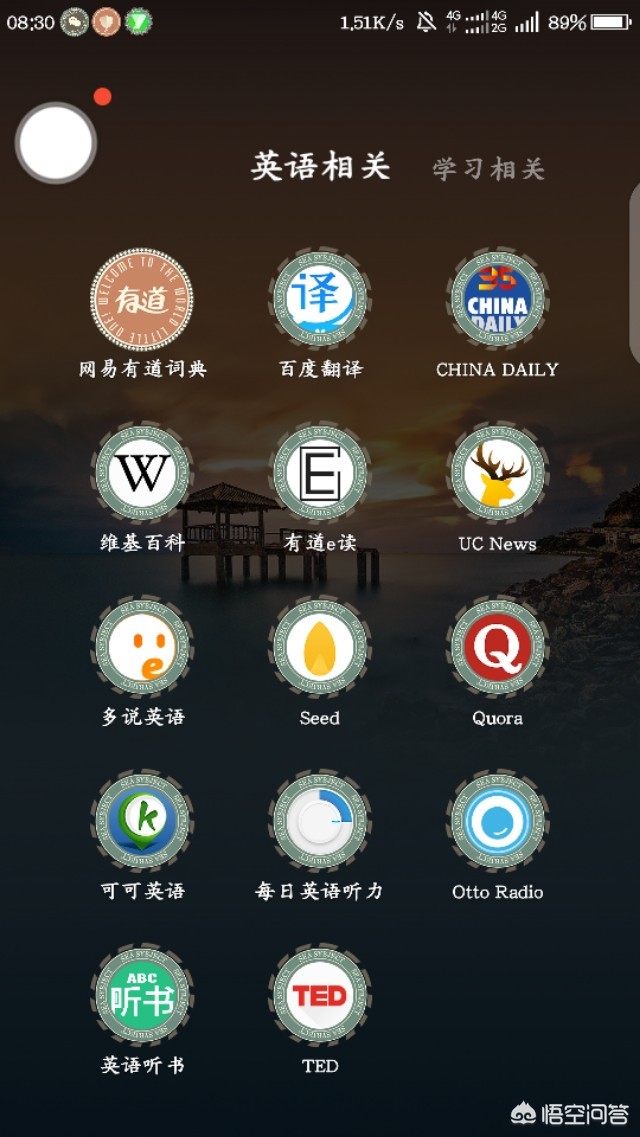Launch the 有道e读 app
This screenshot has width=640, height=1137.
point(320,474)
